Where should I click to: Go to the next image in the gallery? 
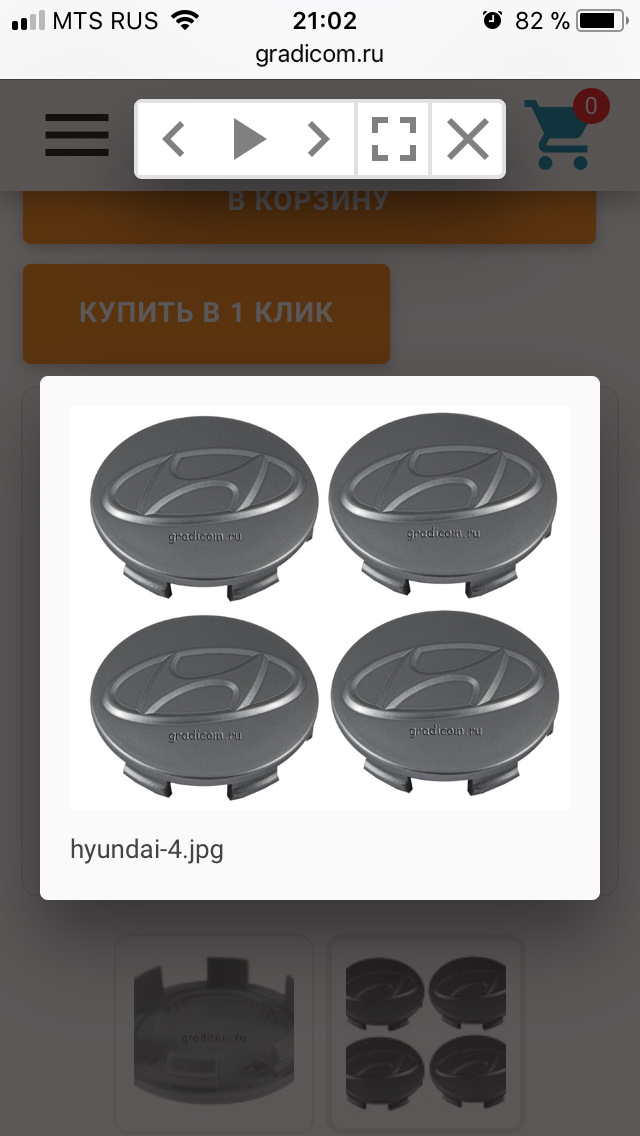pos(318,139)
